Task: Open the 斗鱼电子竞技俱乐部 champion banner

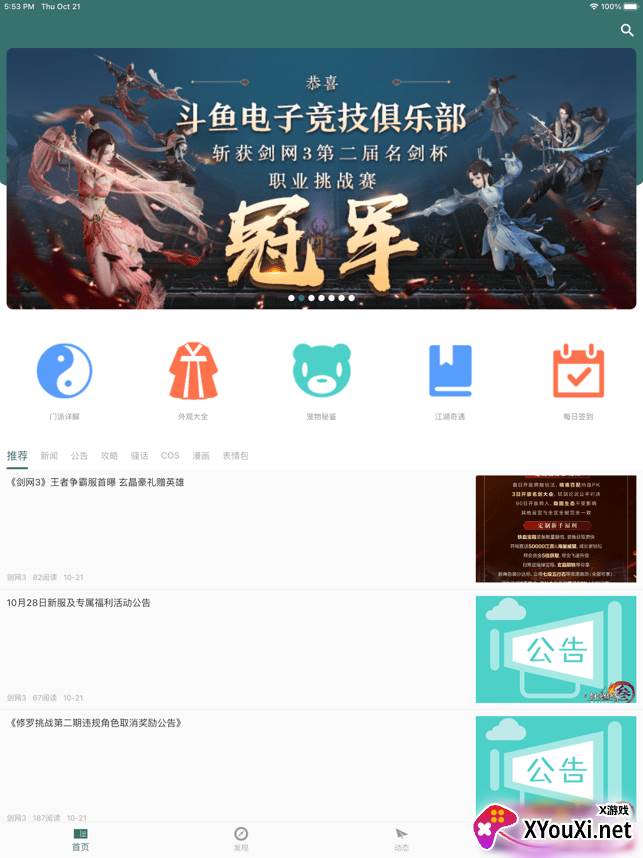Action: pyautogui.click(x=321, y=178)
